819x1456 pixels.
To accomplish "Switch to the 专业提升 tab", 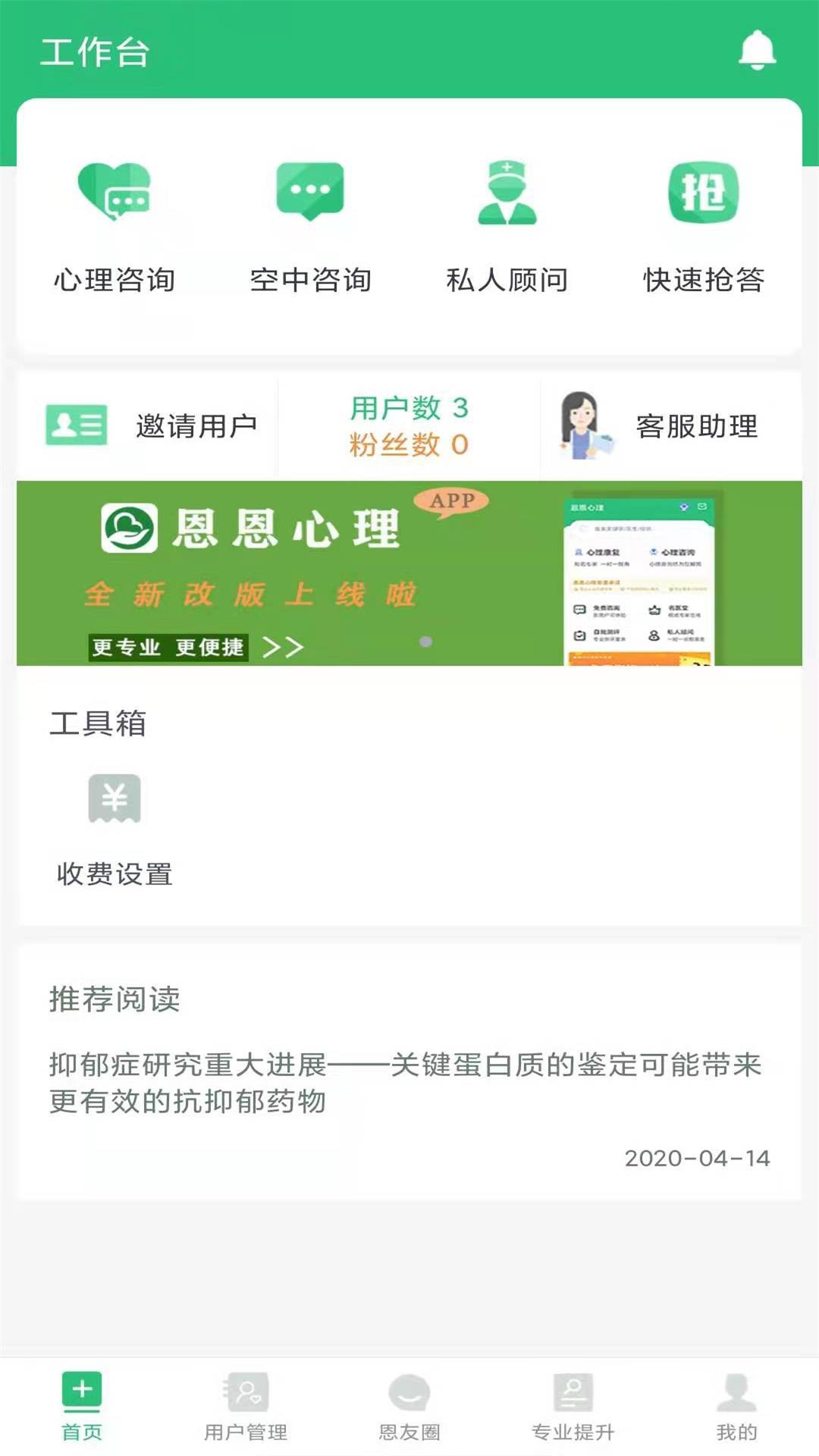I will point(573,1406).
